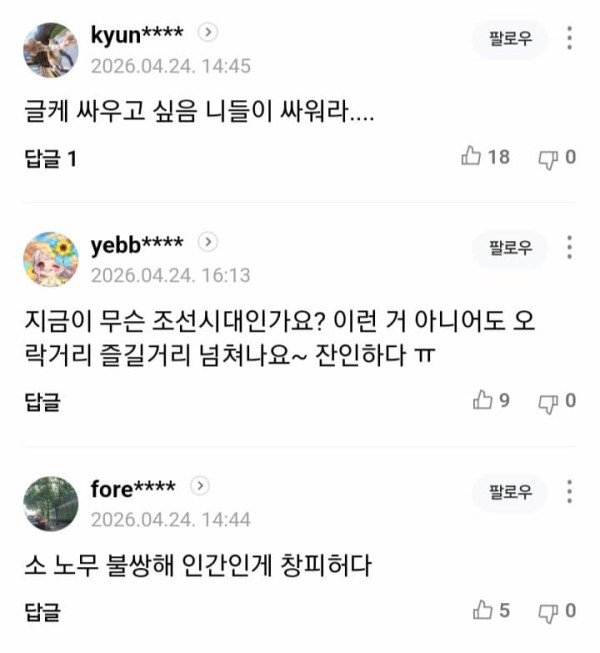Open yebb**** profile picture
This screenshot has width=600, height=653.
tap(50, 259)
